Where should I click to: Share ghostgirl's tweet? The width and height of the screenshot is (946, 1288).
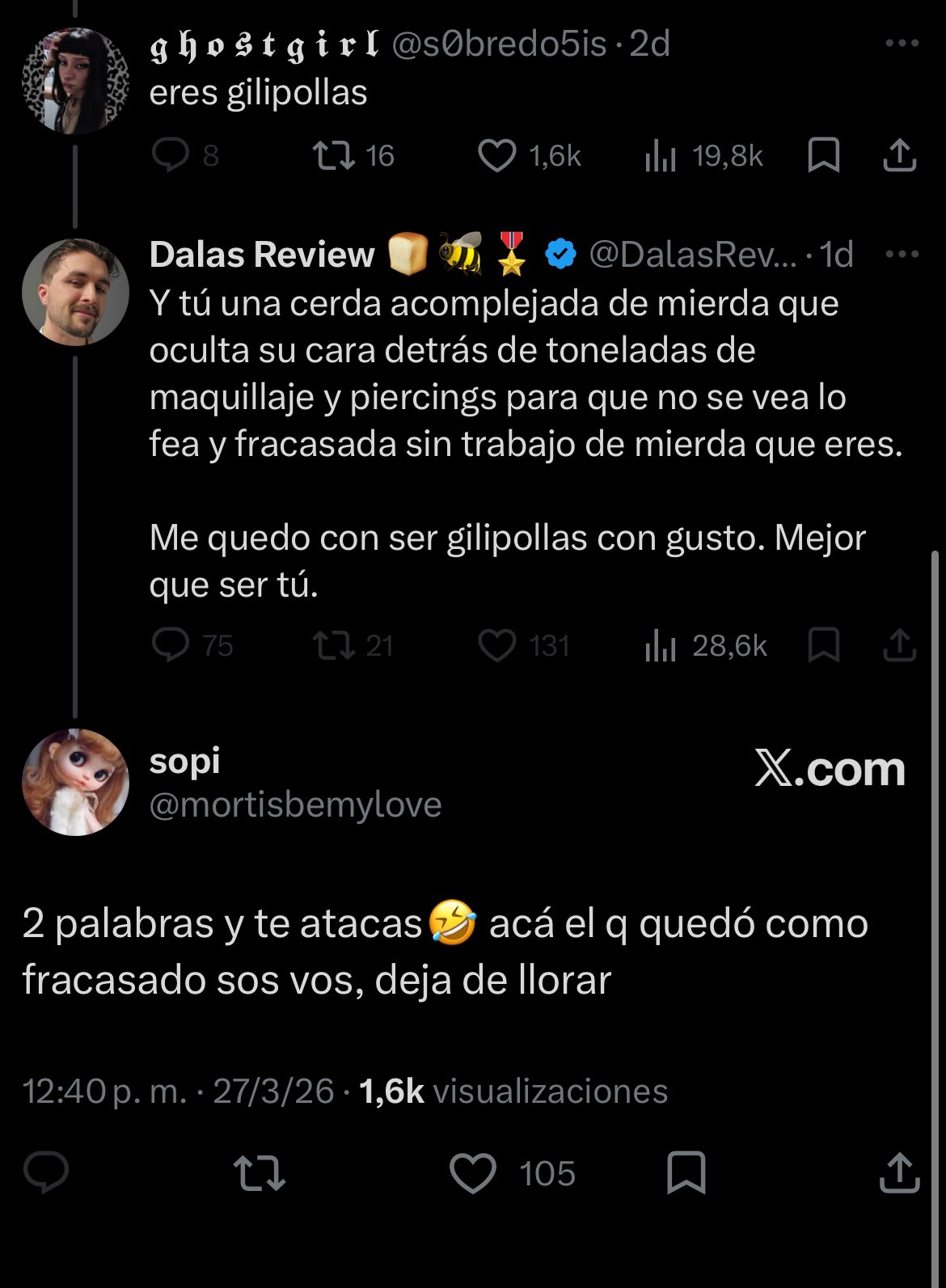[x=899, y=155]
